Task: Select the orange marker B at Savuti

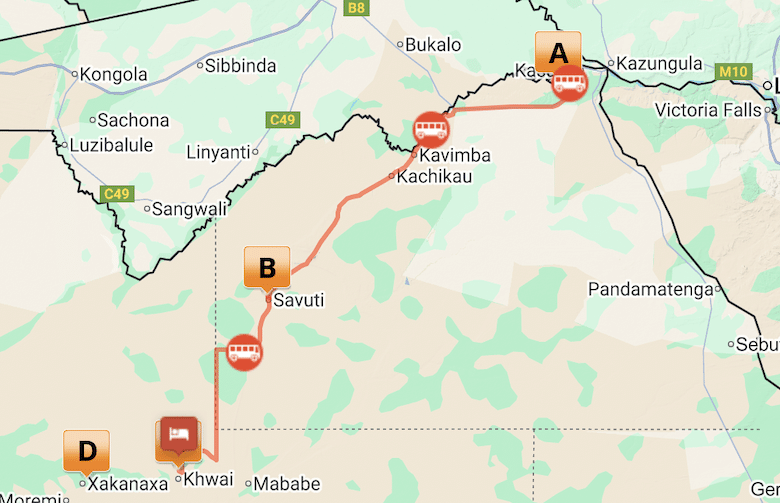Action: (x=267, y=267)
